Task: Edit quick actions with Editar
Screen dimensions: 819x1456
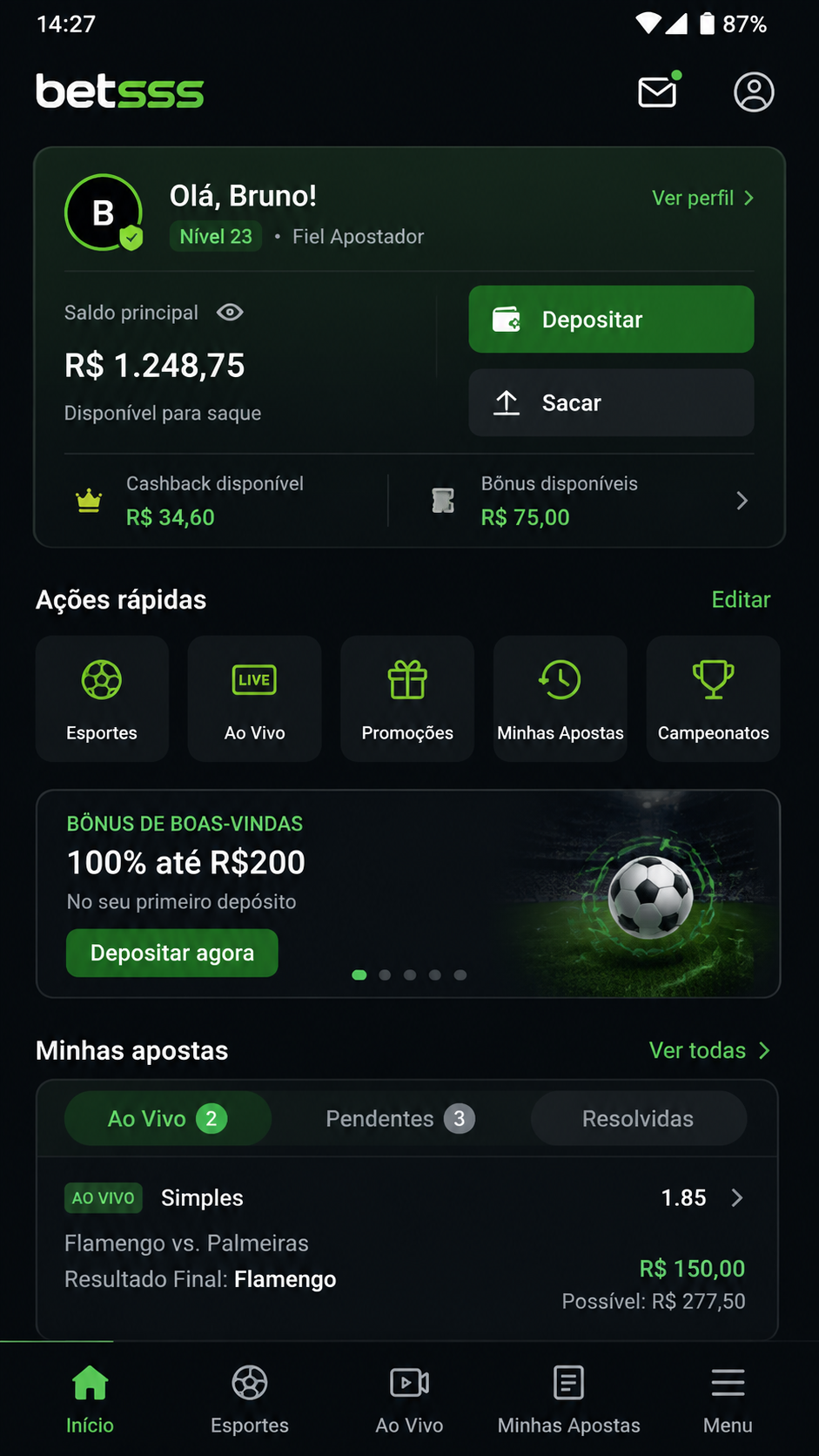Action: pos(741,600)
